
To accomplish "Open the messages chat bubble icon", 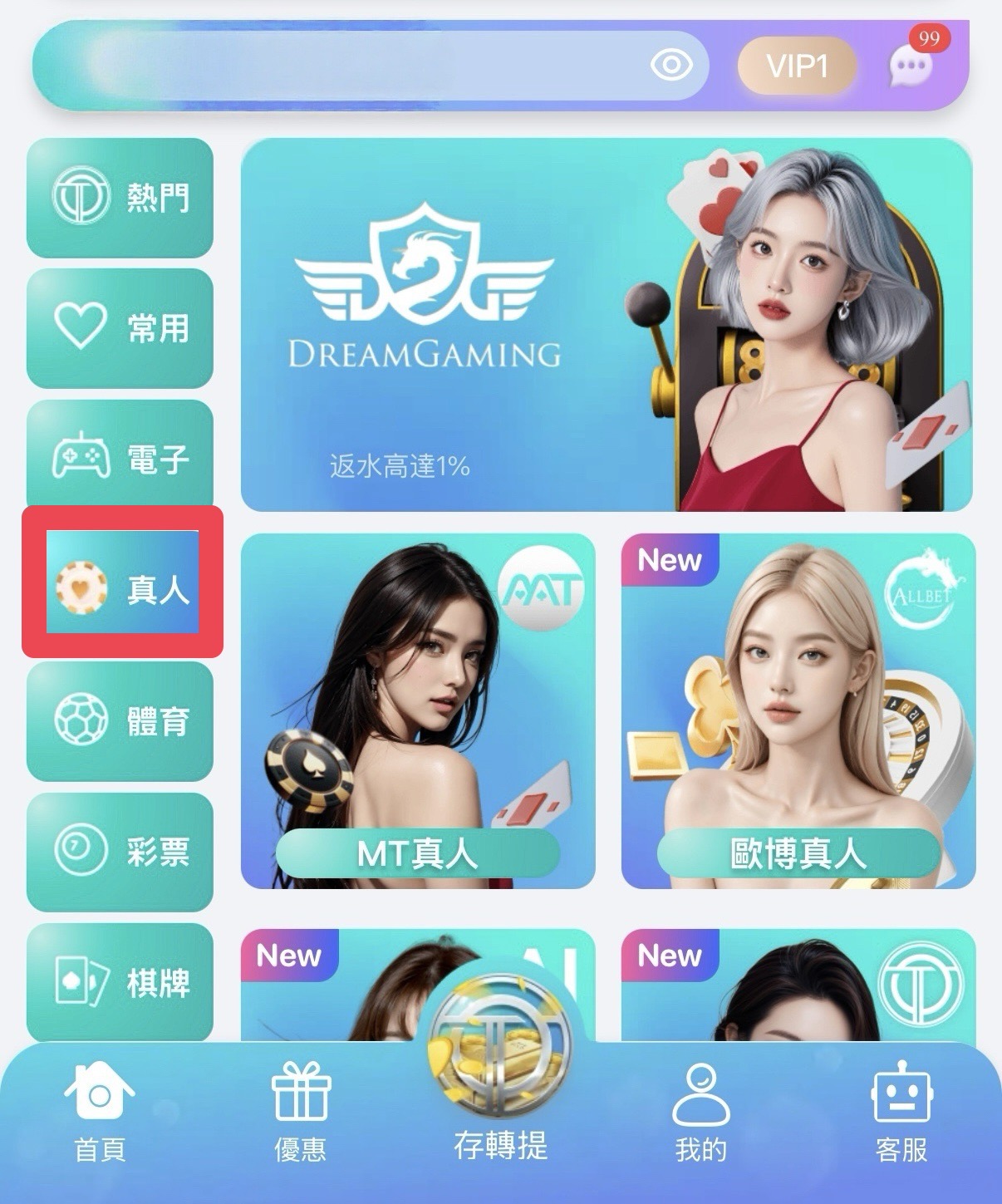I will [911, 64].
